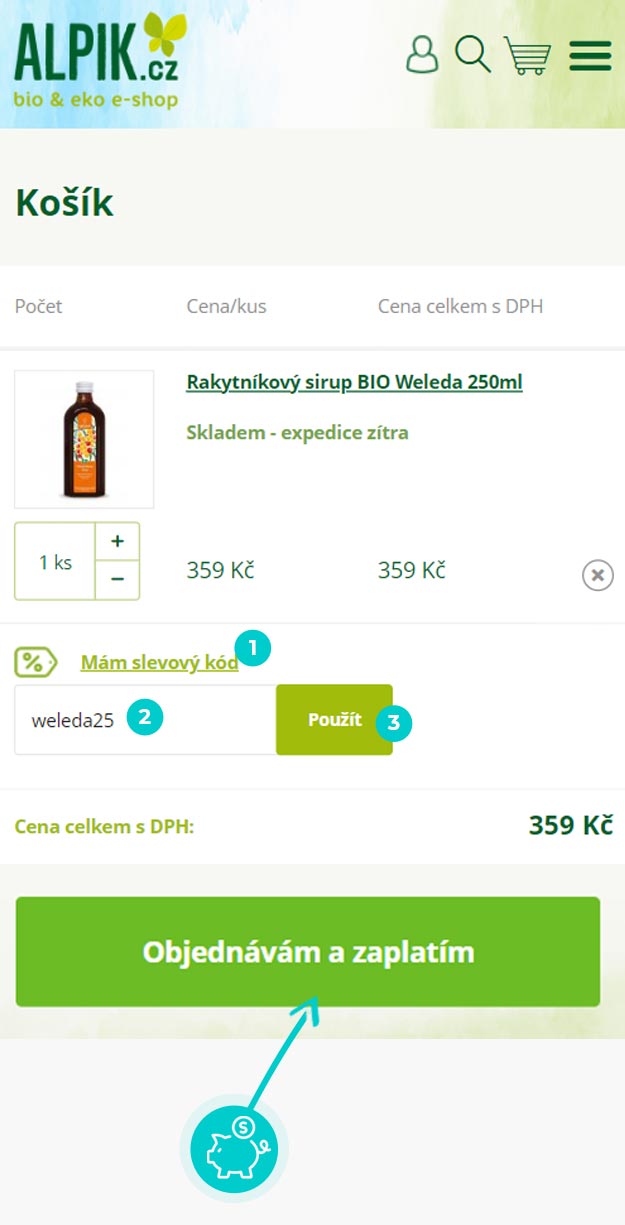Open the user account icon
This screenshot has height=1225, width=625.
(x=422, y=55)
